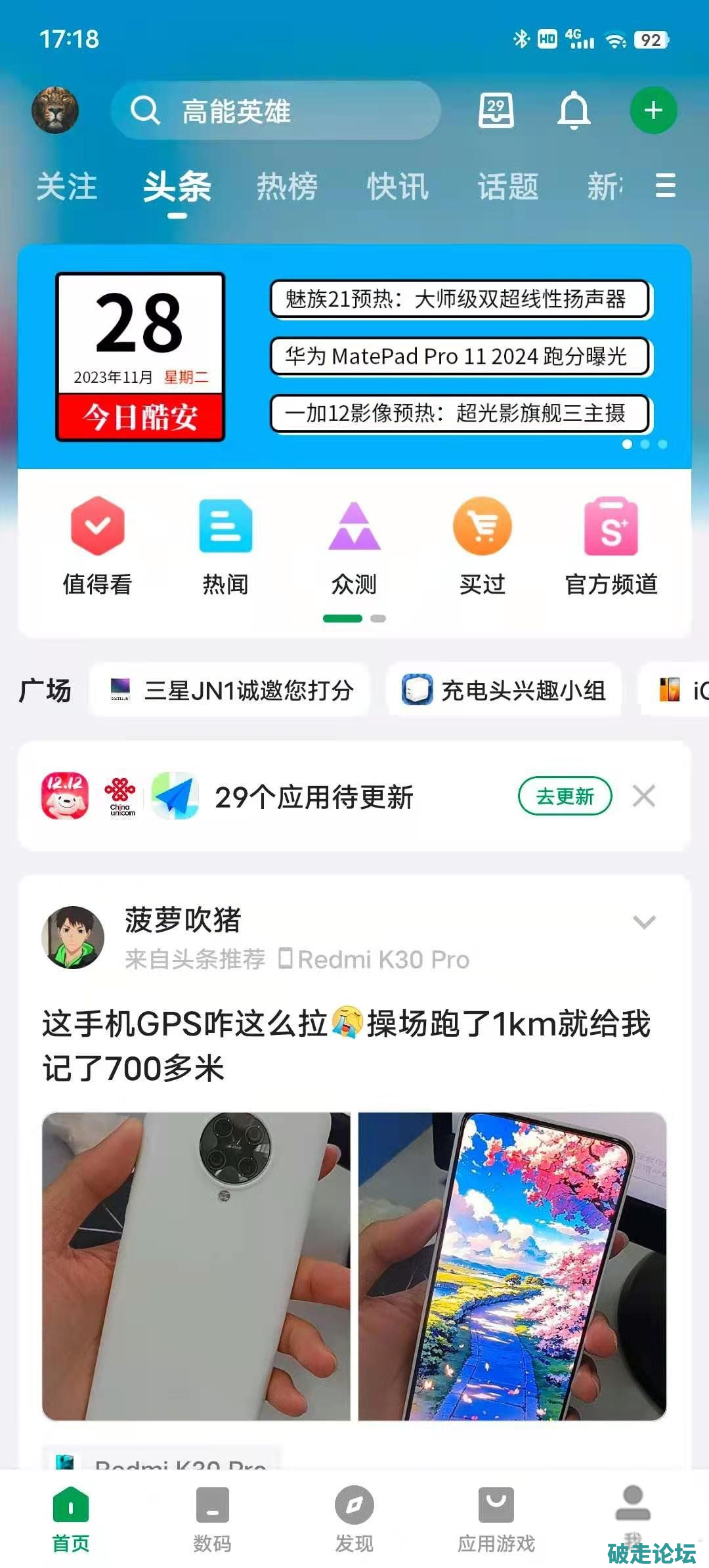Open the 官方频道 shortcut
Viewport: 709px width, 1568px height.
[611, 545]
